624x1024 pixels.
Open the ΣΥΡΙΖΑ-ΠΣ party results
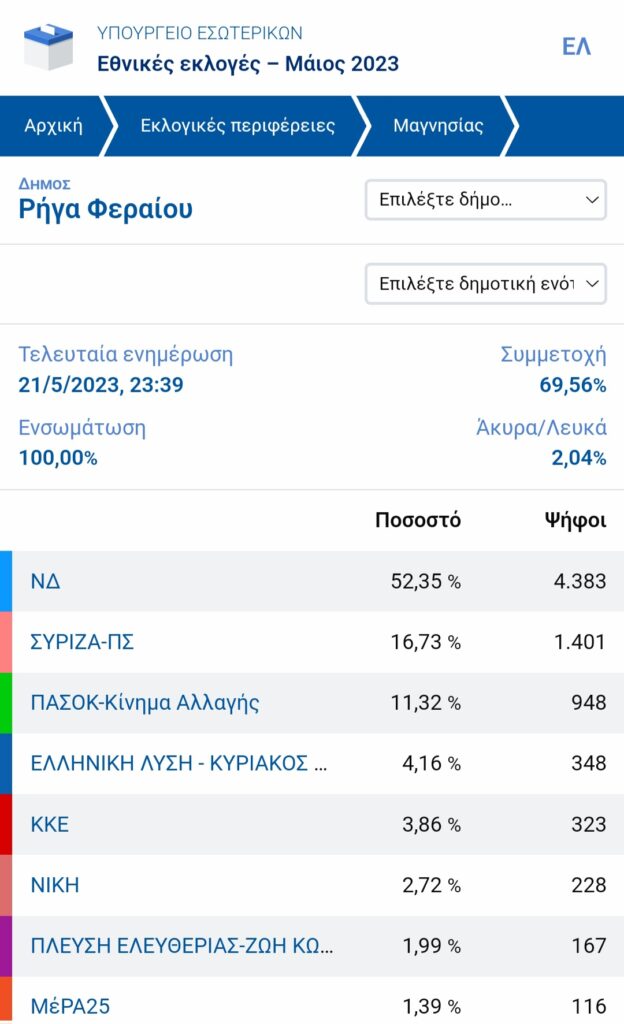click(x=82, y=642)
